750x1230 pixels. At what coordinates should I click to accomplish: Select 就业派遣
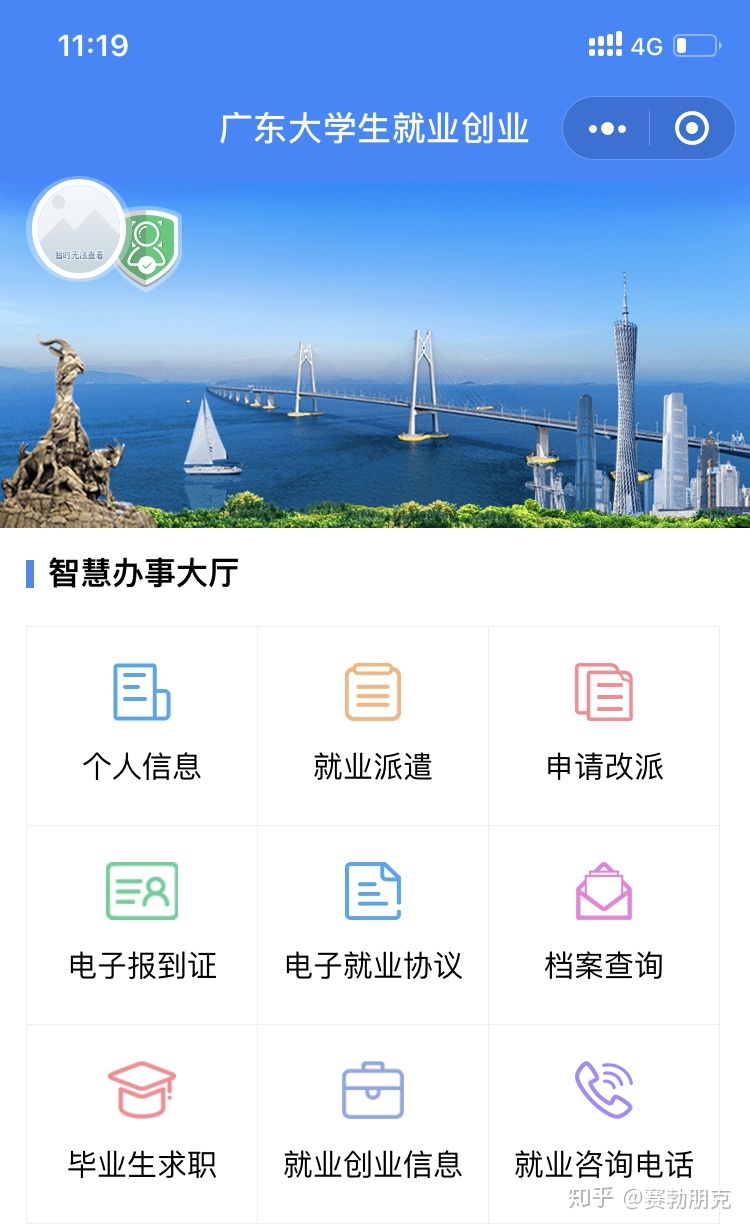point(373,725)
